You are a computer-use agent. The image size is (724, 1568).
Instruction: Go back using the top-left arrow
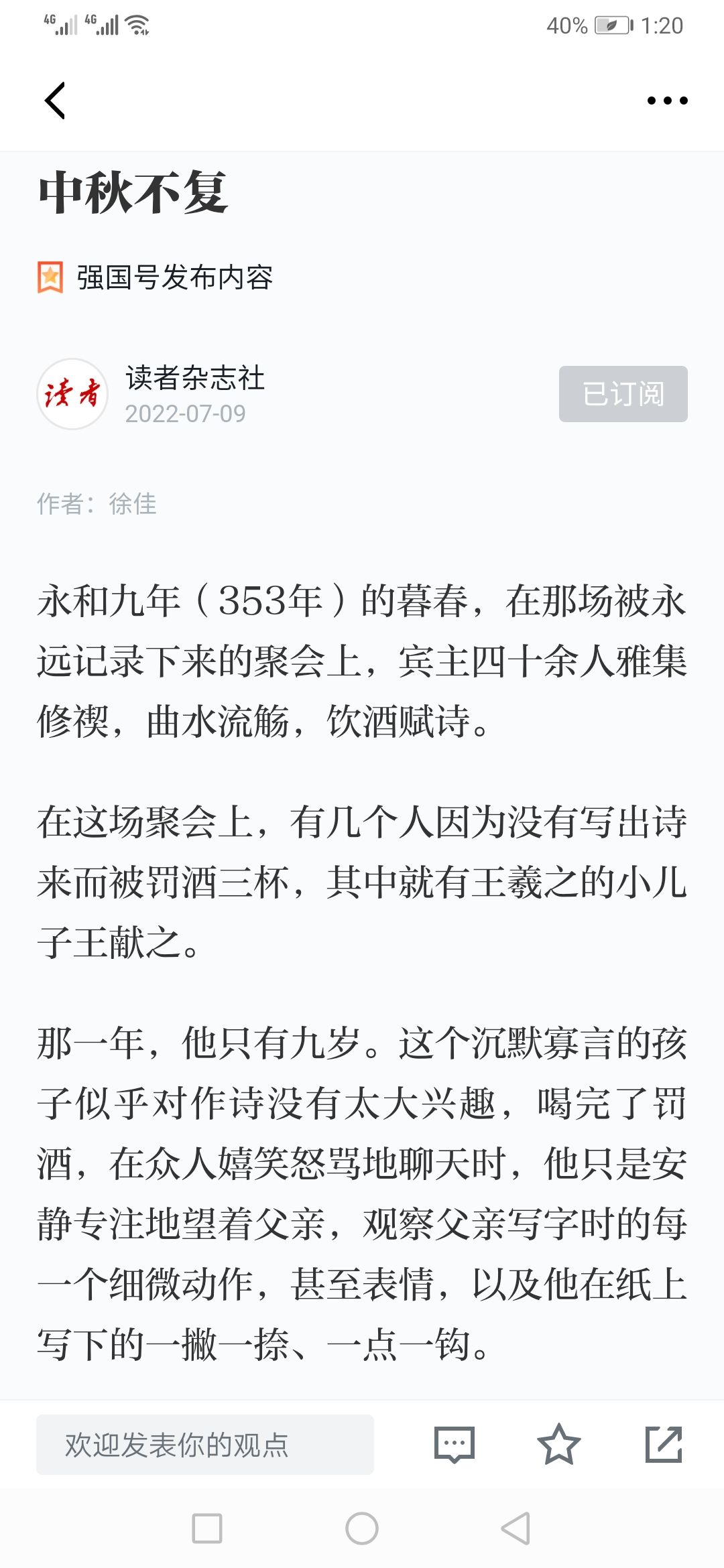click(x=55, y=101)
